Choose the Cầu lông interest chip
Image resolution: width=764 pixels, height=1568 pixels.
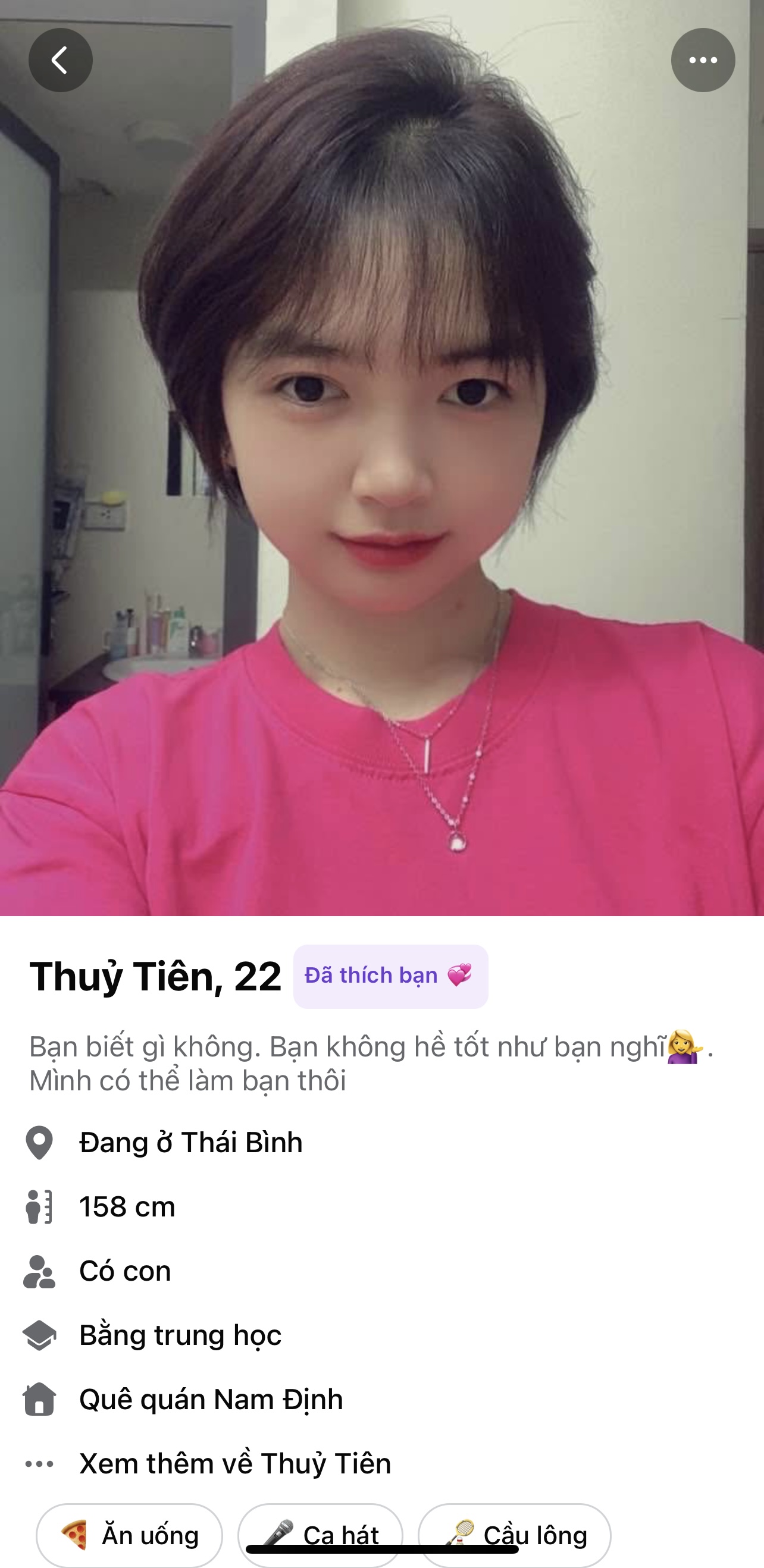click(x=515, y=1534)
